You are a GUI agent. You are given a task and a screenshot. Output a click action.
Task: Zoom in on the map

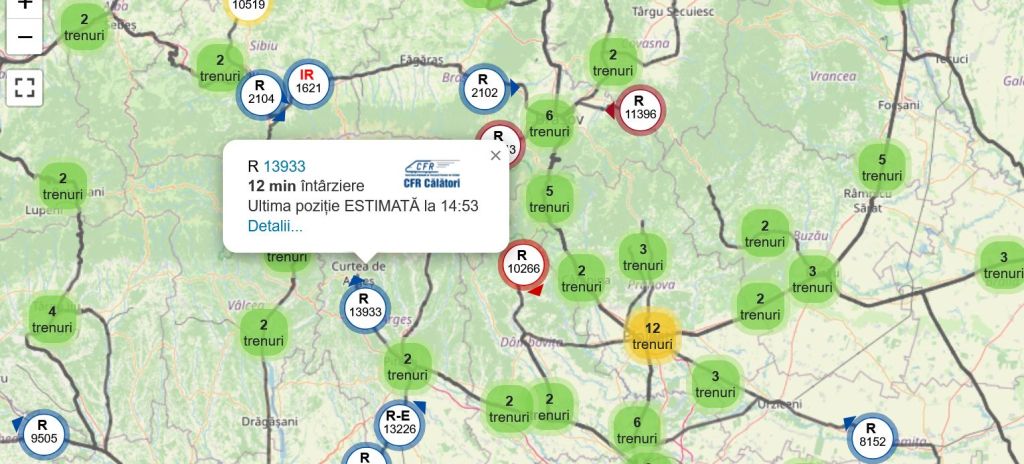25,5
